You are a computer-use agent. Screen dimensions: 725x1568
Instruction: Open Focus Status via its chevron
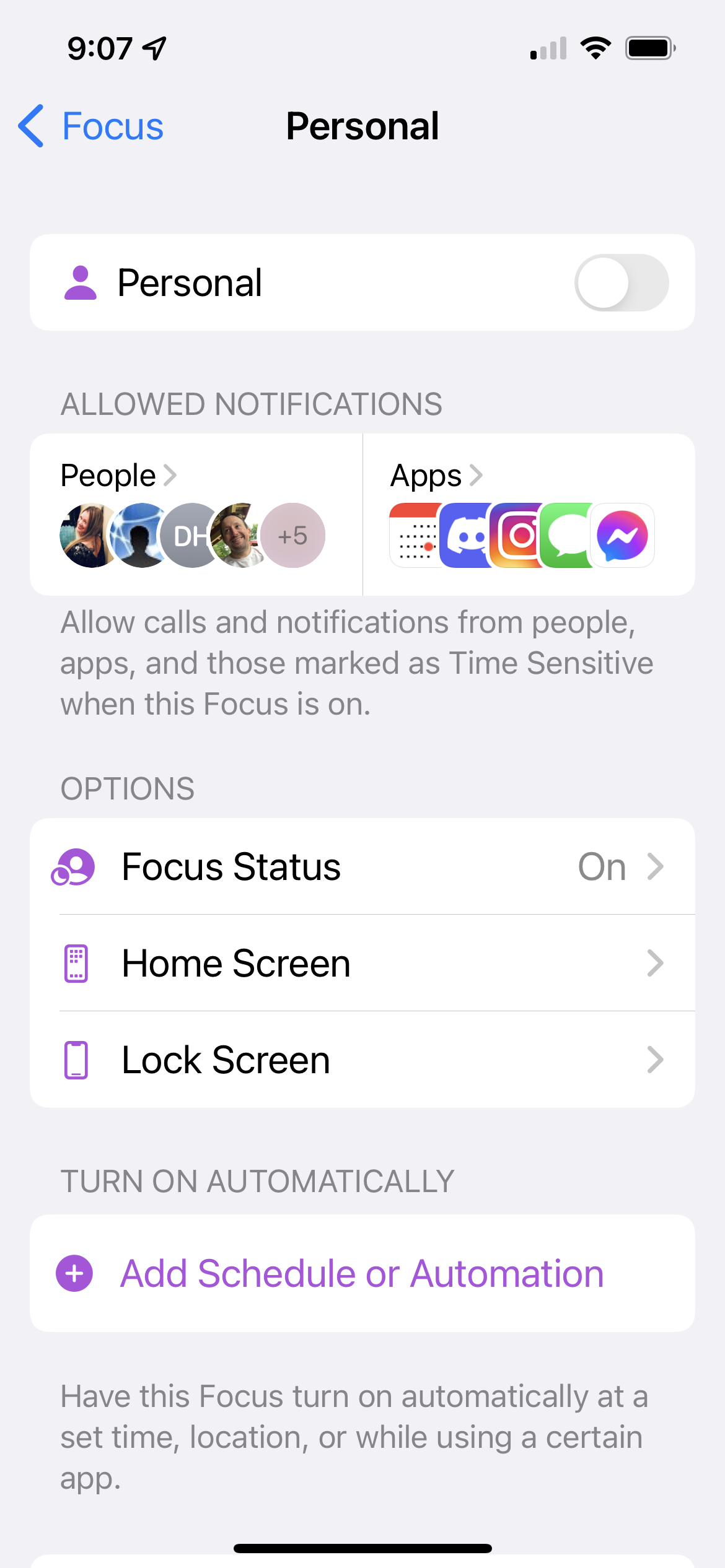656,866
